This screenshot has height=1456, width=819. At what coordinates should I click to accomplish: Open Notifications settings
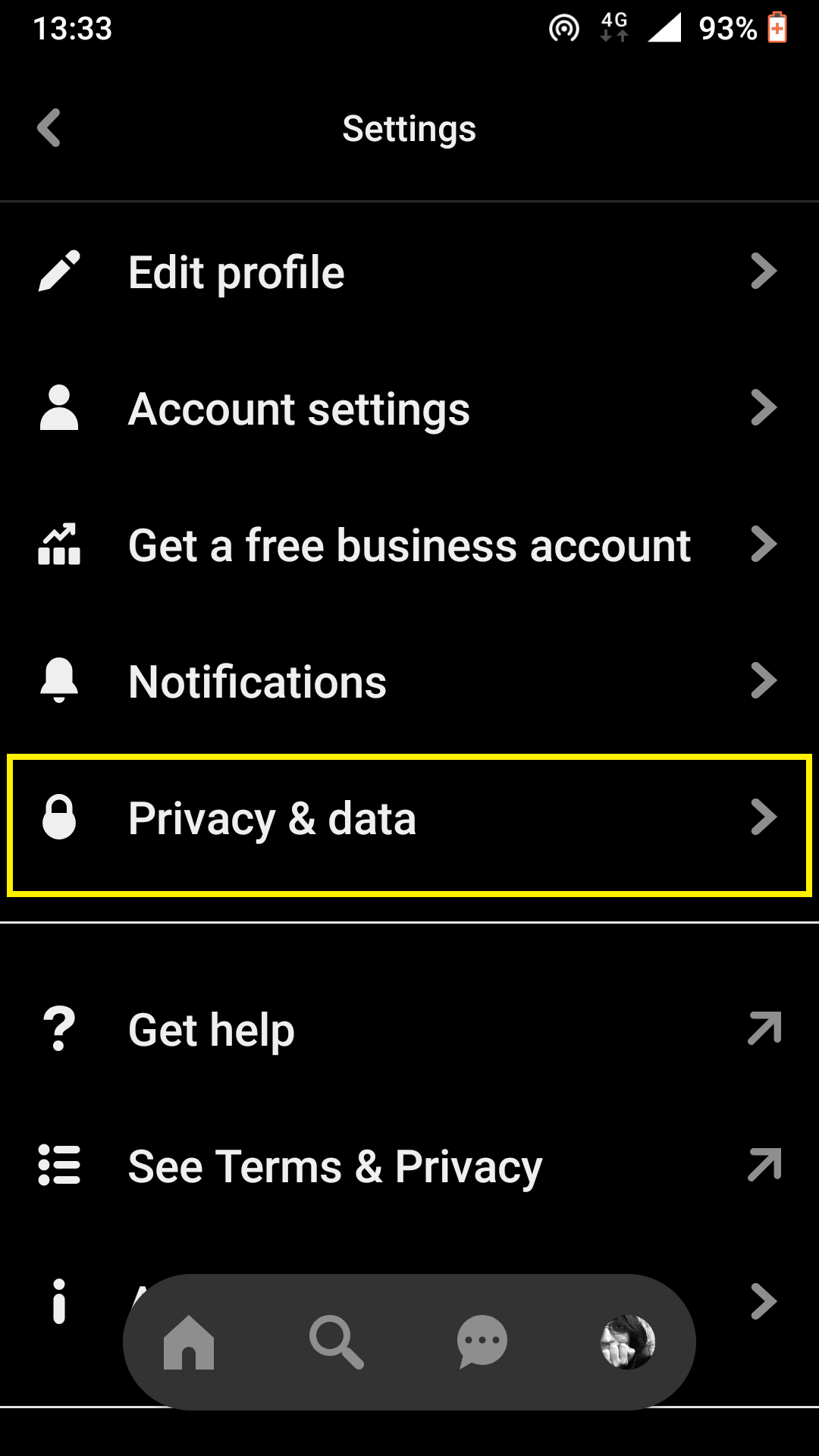pyautogui.click(x=409, y=682)
